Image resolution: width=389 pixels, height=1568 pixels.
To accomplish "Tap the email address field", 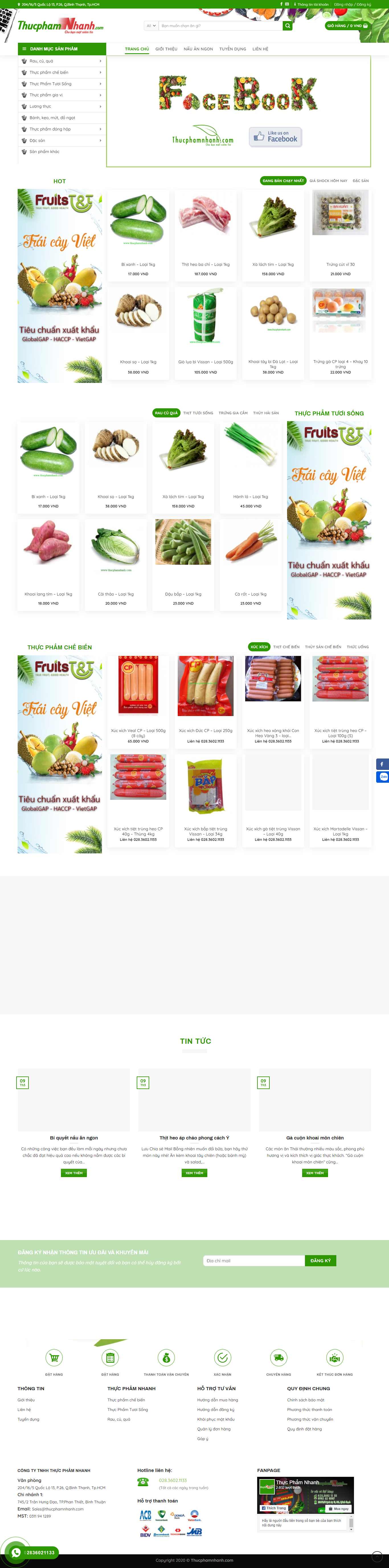I will point(253,1260).
